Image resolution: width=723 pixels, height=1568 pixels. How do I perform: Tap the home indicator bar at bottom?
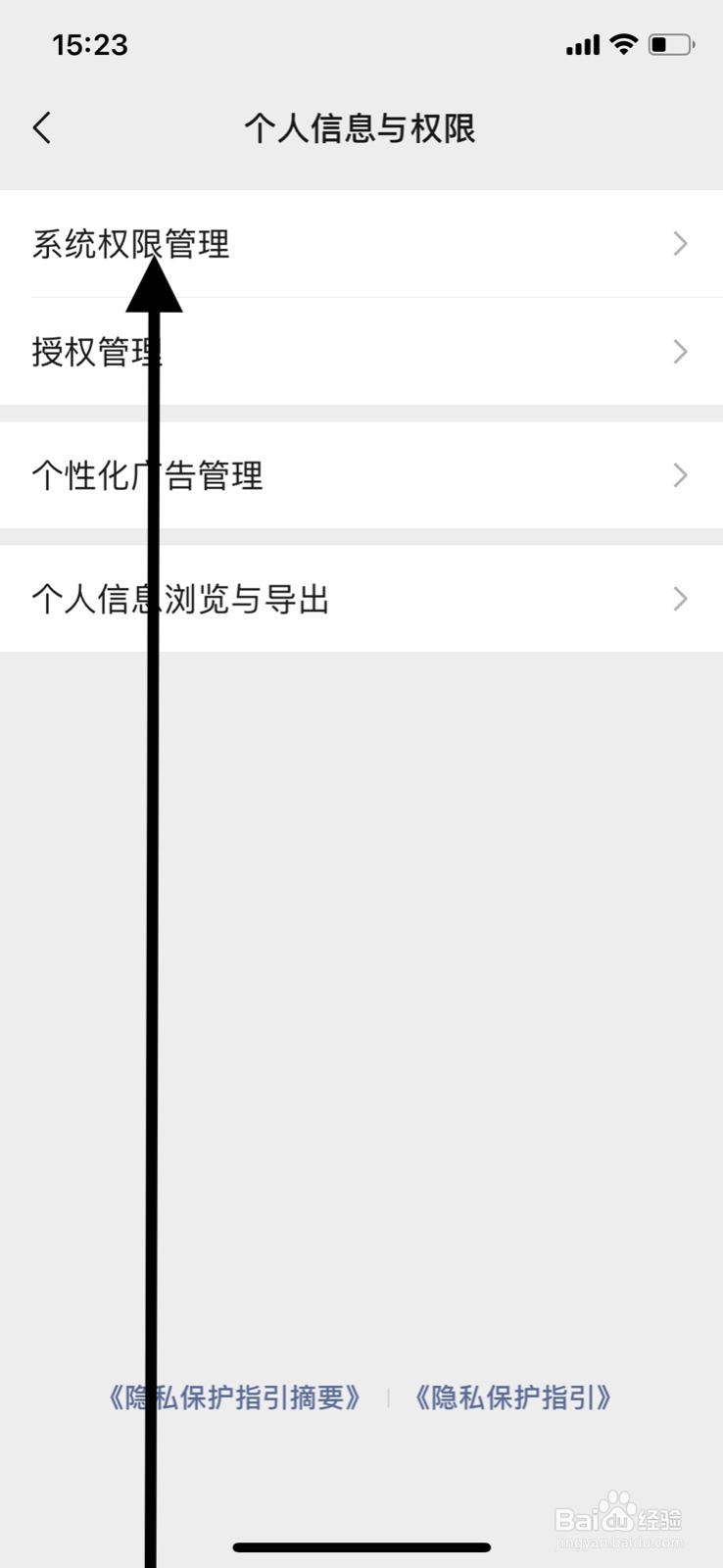361,1546
